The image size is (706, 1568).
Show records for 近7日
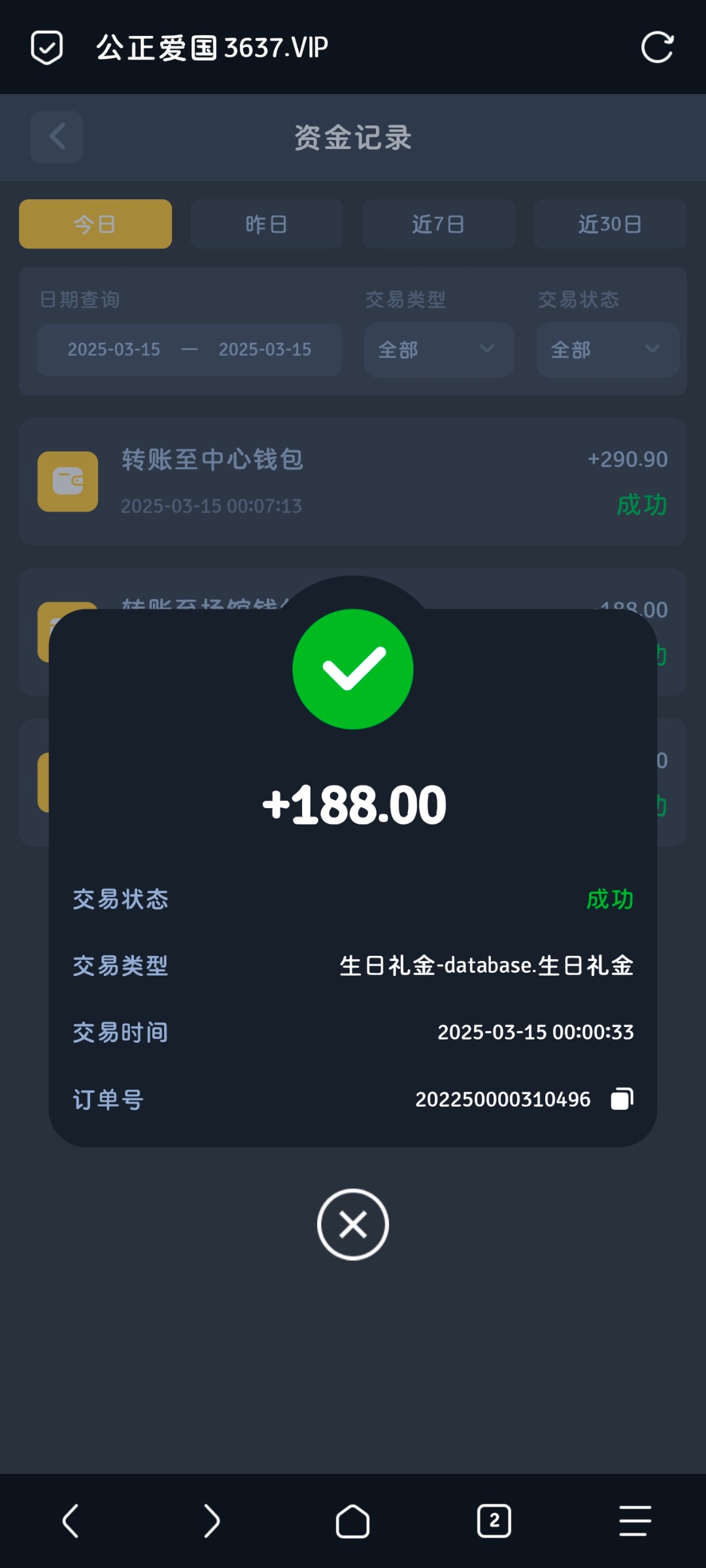439,224
